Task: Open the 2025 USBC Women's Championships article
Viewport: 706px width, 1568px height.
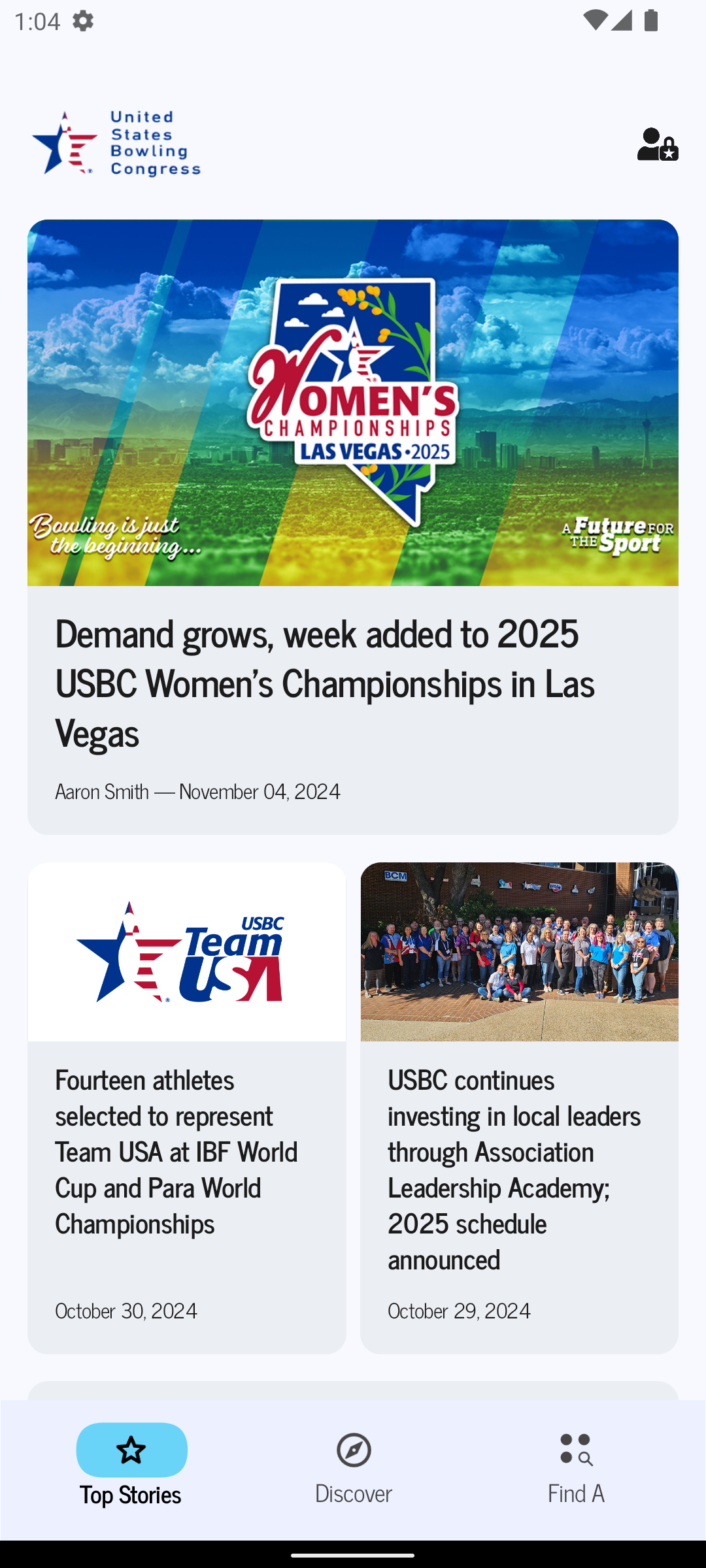Action: [x=352, y=681]
